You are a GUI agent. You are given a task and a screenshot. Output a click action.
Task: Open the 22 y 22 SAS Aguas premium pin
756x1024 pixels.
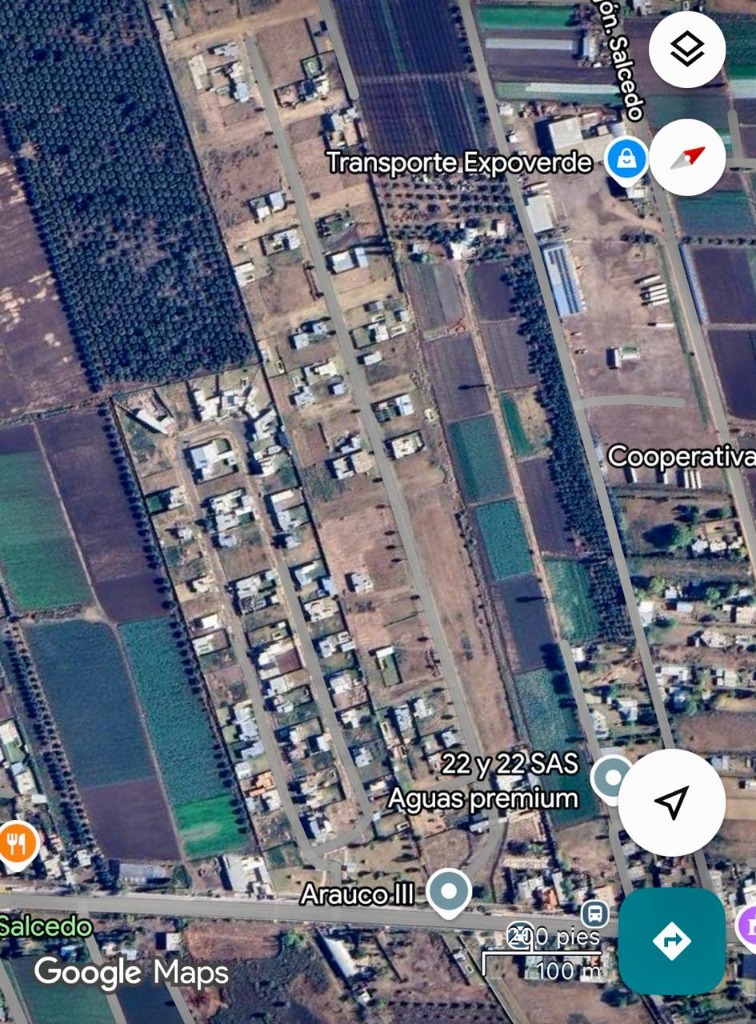[610, 778]
